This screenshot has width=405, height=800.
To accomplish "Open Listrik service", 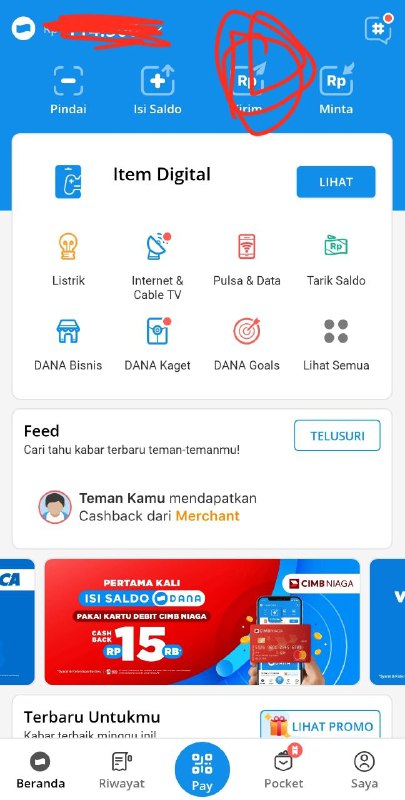I will 68,259.
